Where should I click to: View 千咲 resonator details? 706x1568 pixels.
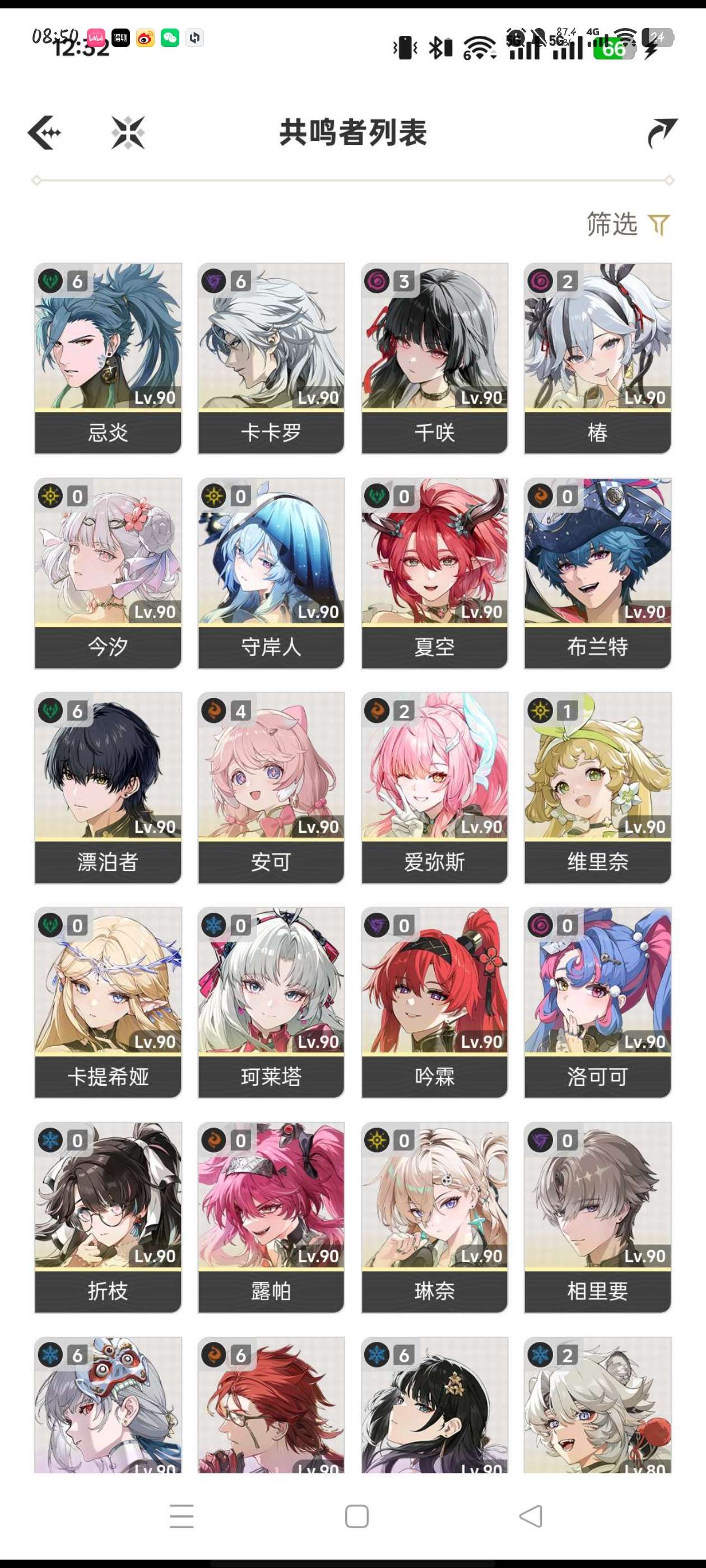[434, 358]
